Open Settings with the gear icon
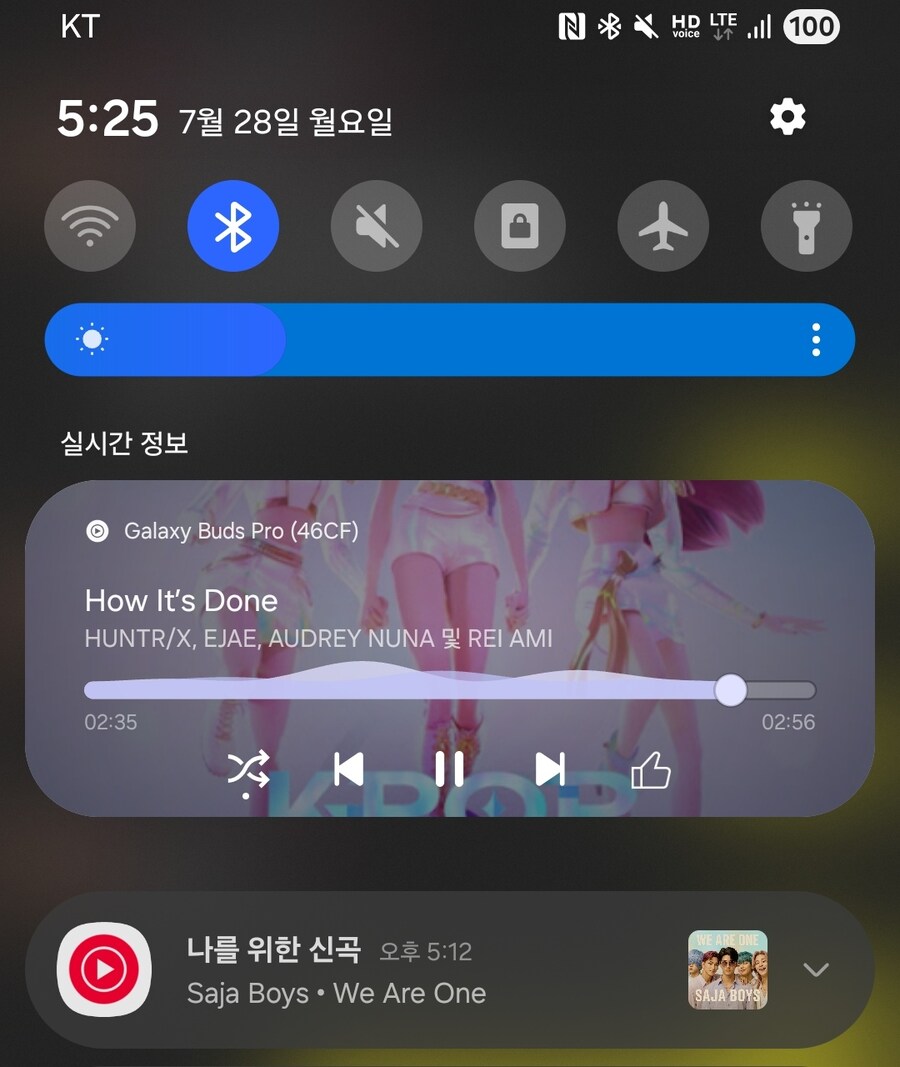The width and height of the screenshot is (900, 1067). coord(787,116)
